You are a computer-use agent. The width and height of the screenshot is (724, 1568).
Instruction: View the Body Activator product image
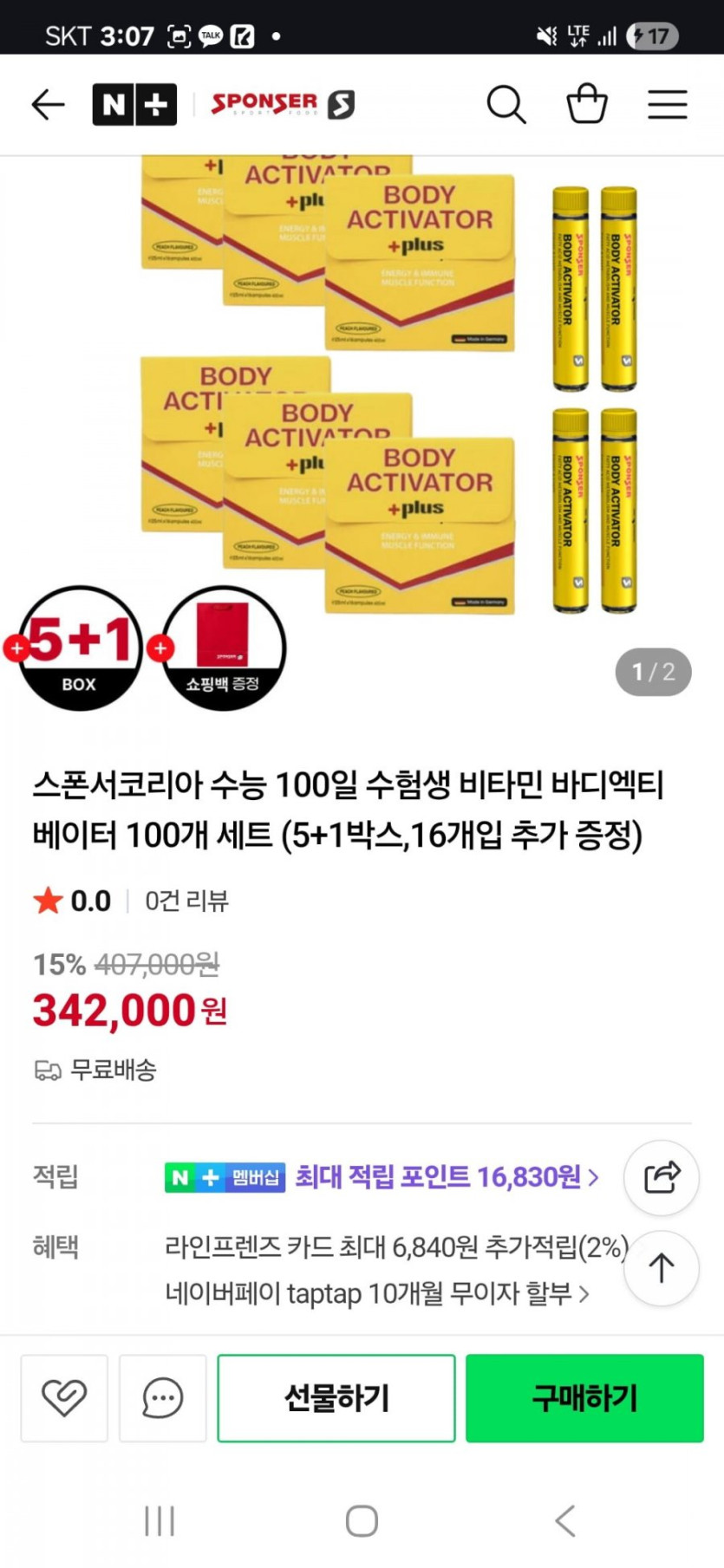pos(362,390)
